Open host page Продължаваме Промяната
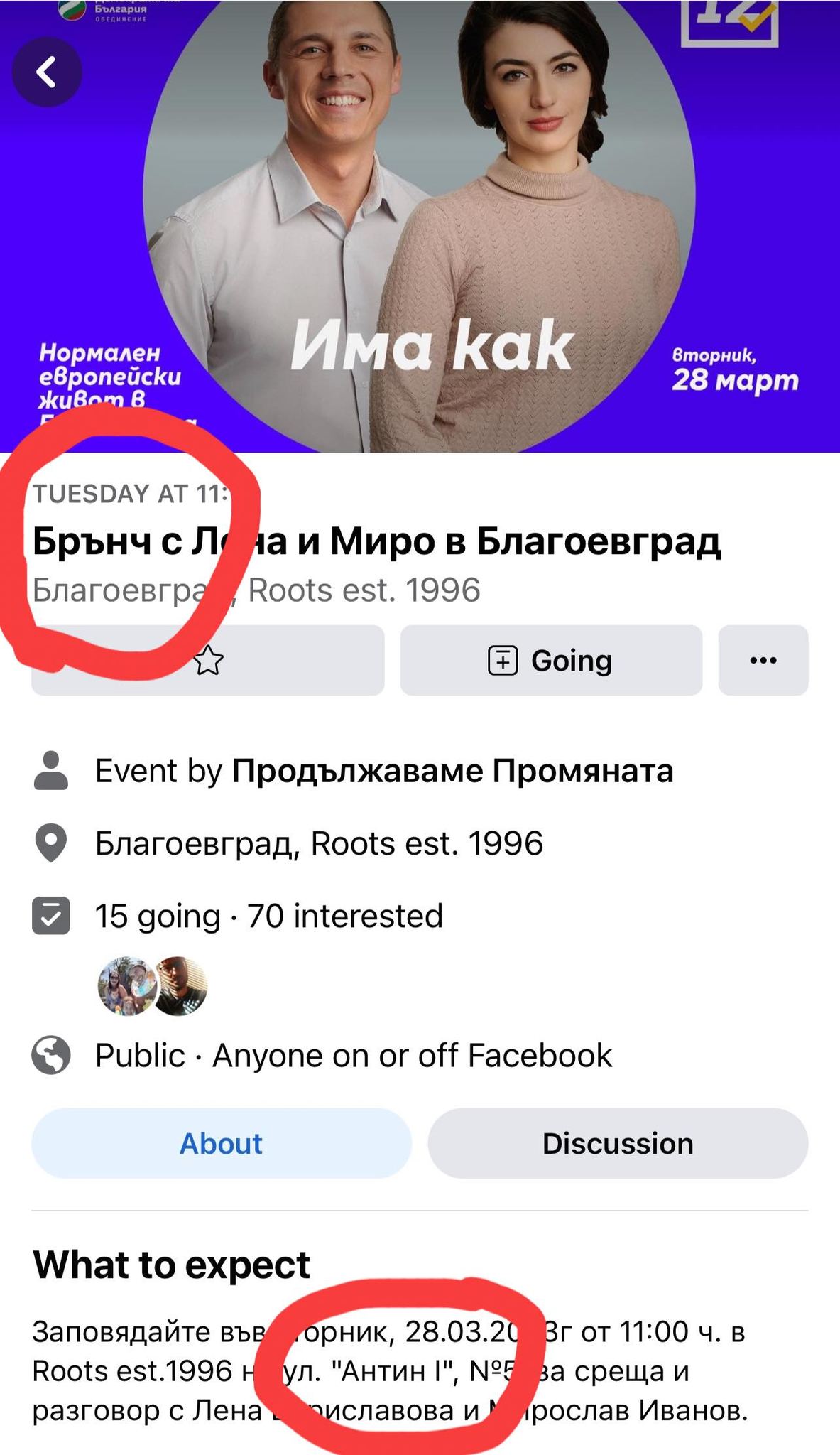The width and height of the screenshot is (840, 1455). click(452, 771)
